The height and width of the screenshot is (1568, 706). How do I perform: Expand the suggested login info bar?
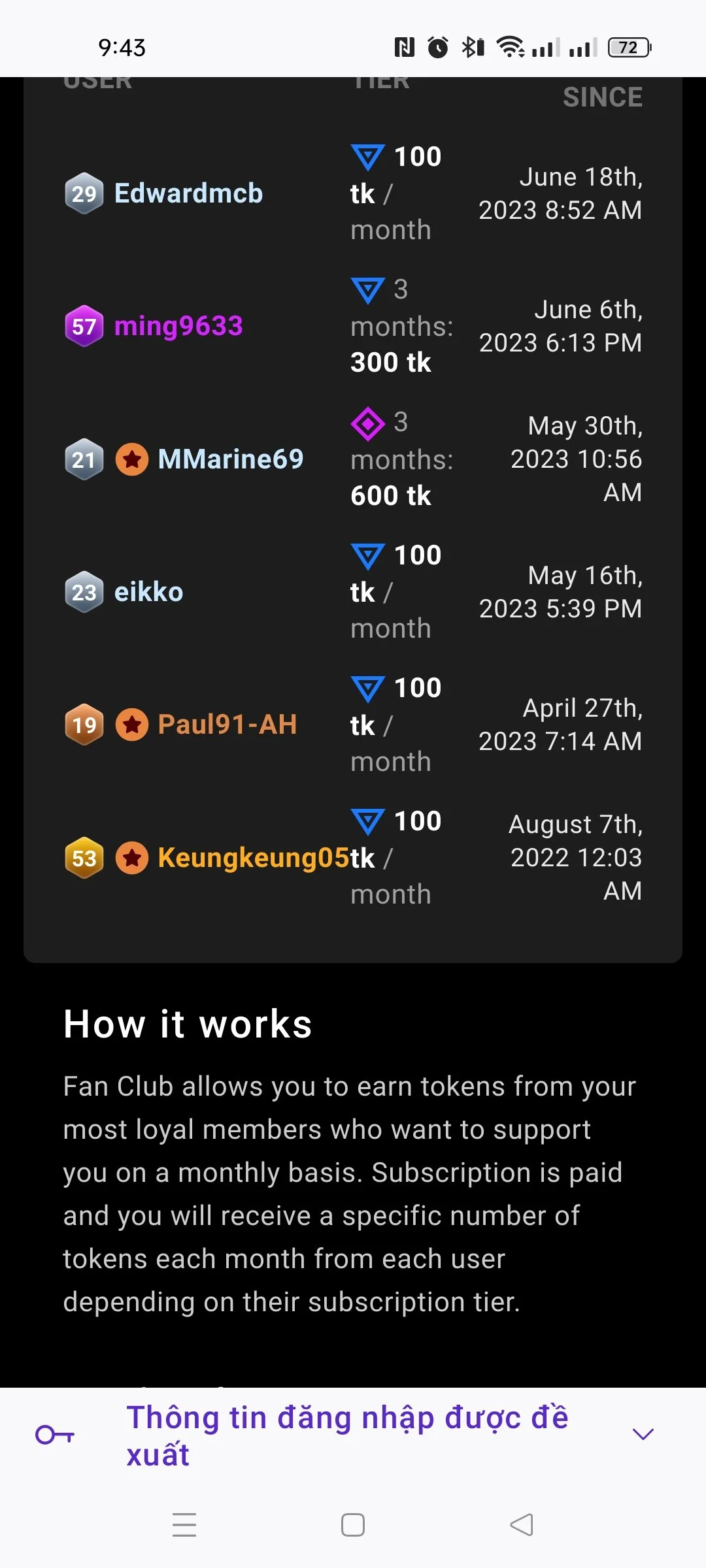click(x=643, y=1434)
